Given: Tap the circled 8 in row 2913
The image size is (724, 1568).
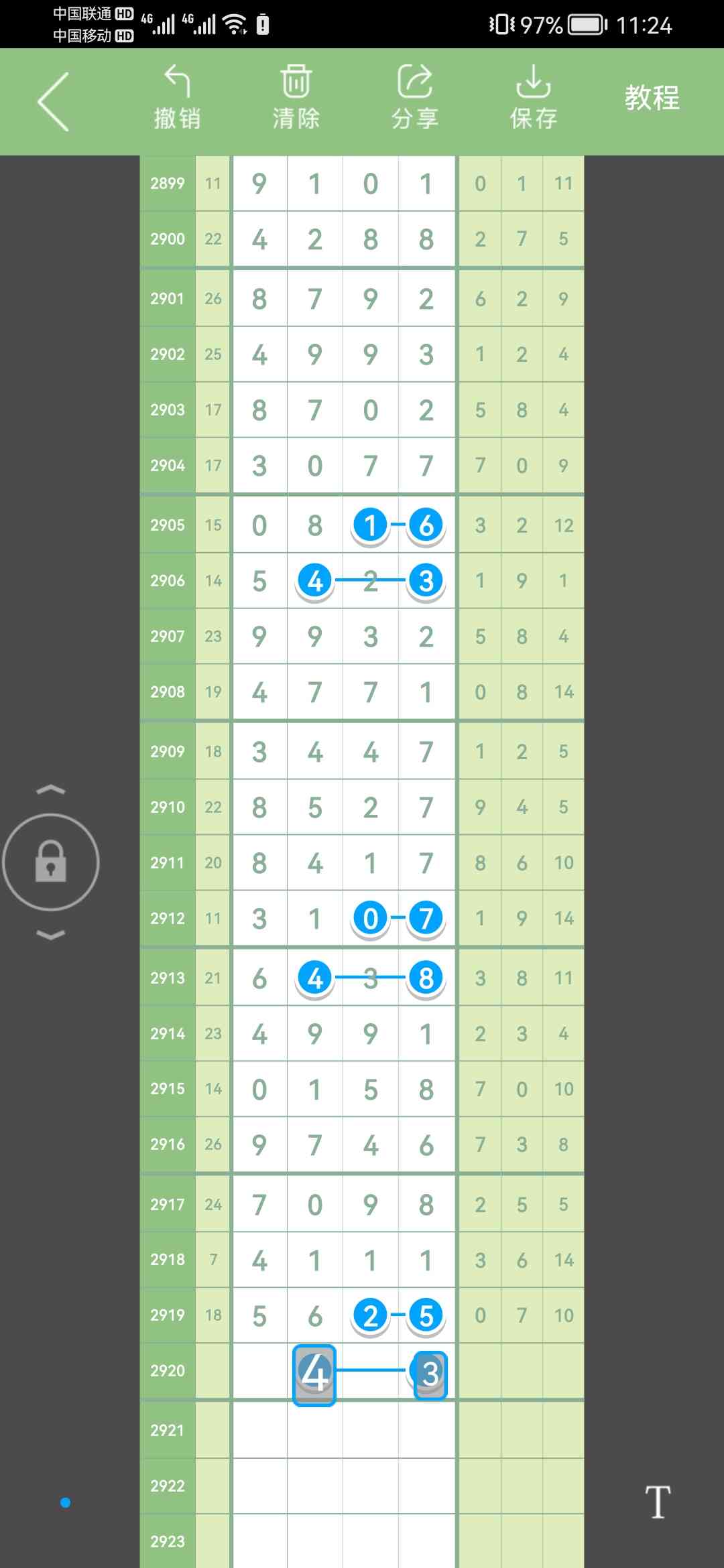Looking at the screenshot, I should (x=426, y=978).
